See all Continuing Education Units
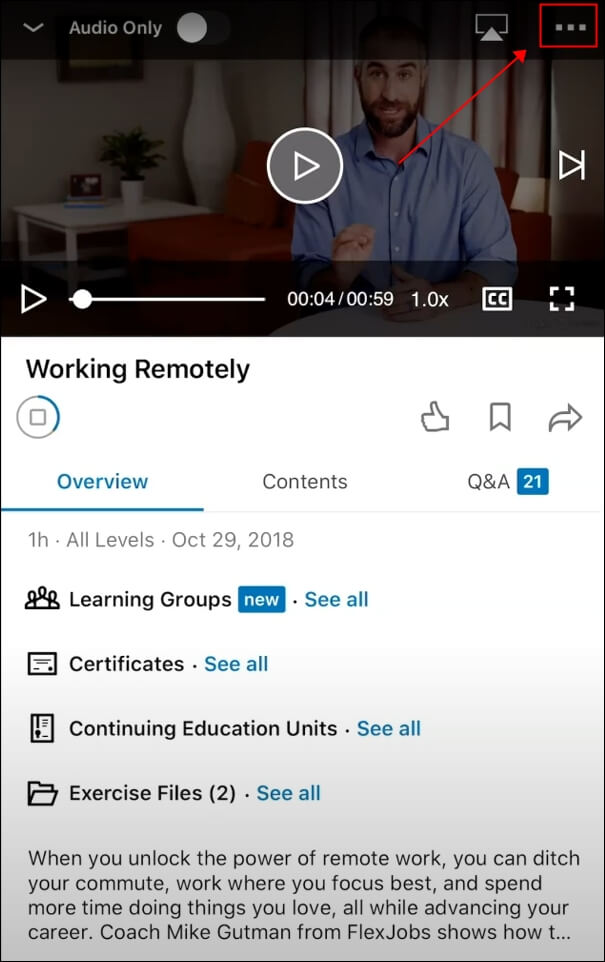Image resolution: width=605 pixels, height=962 pixels. (x=389, y=728)
